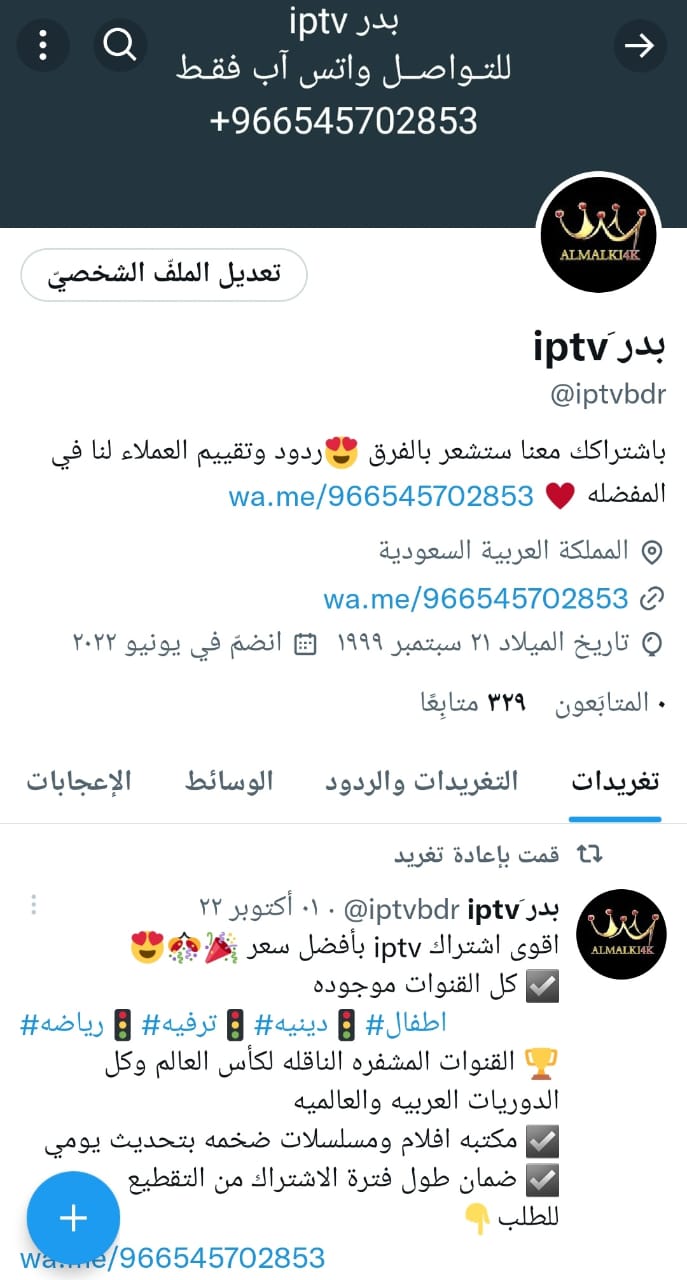
Task: Open the tweet's three-dot options menu
Action: click(x=34, y=905)
